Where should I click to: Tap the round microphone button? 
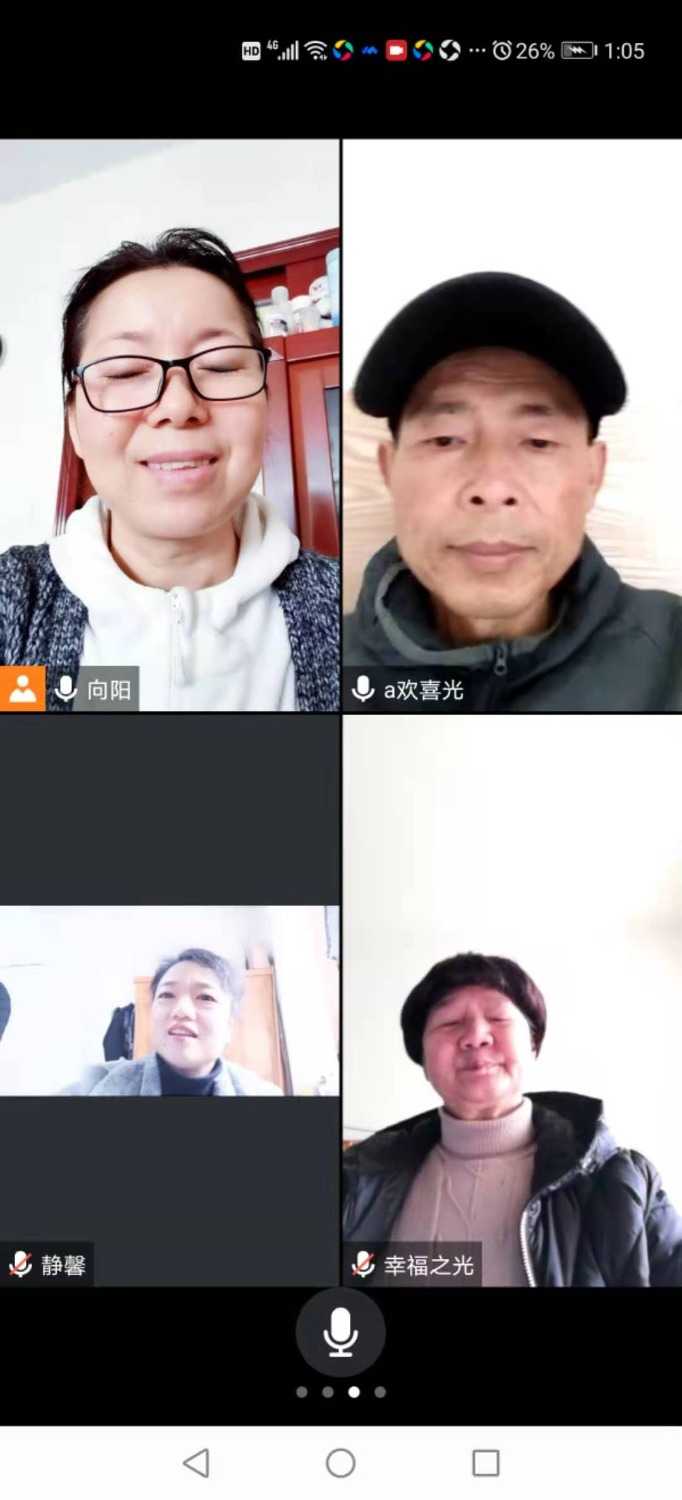pos(340,1333)
